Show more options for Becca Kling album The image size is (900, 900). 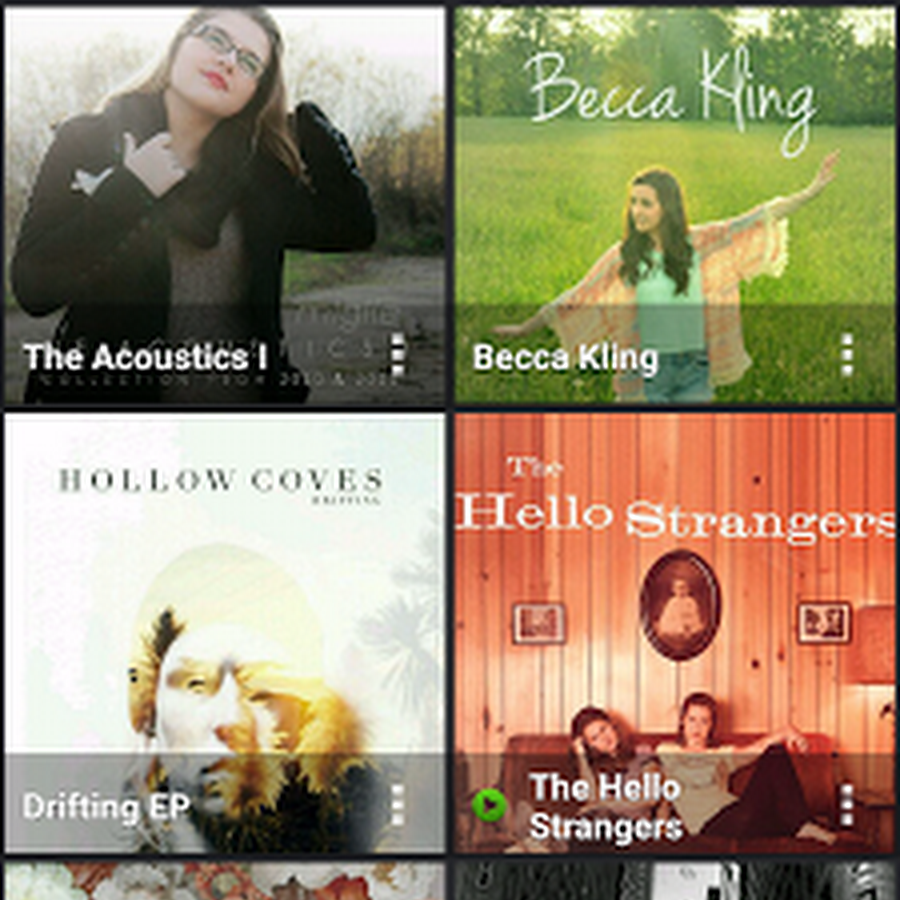(847, 356)
